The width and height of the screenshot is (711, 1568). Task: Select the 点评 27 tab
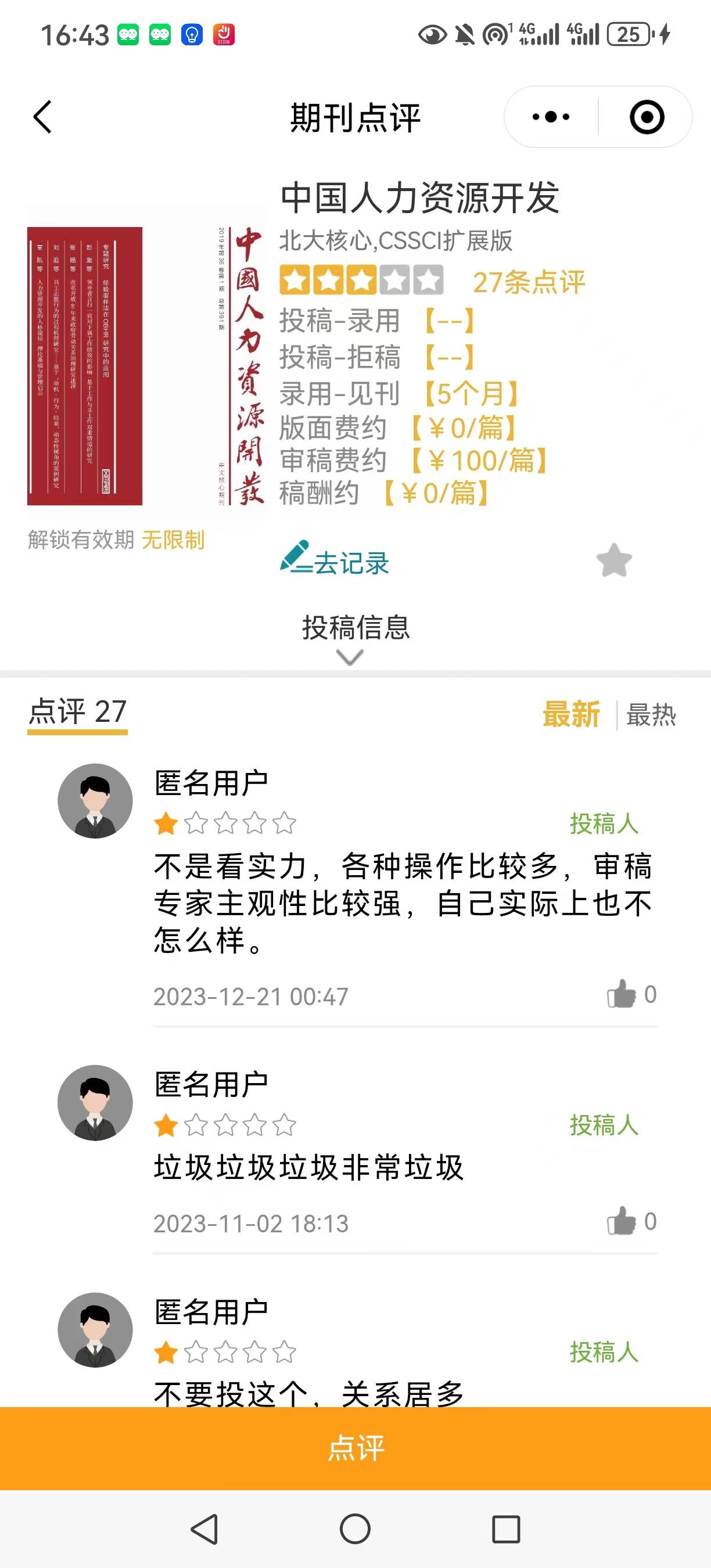[x=78, y=712]
